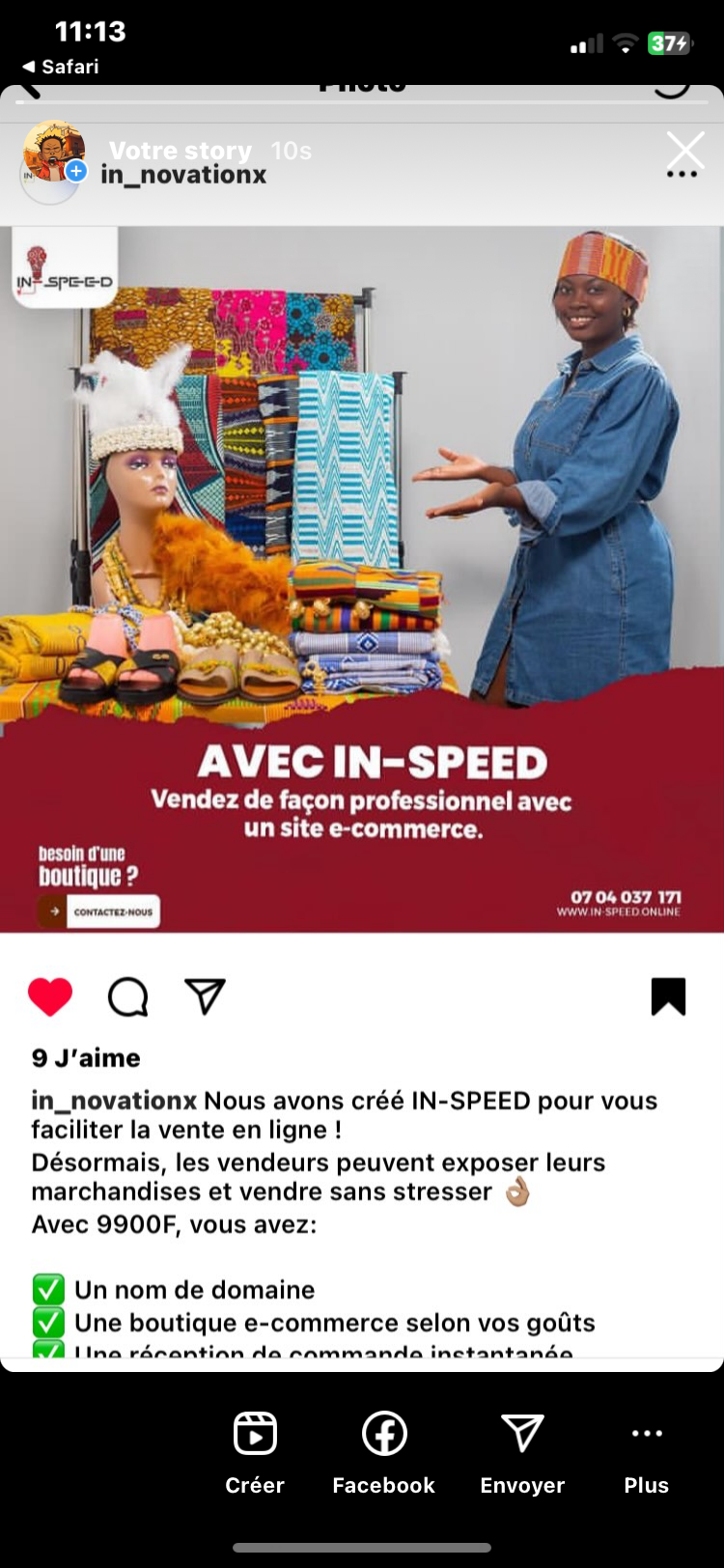Open the IN-SPEED post image
Image resolution: width=724 pixels, height=1568 pixels.
362,579
